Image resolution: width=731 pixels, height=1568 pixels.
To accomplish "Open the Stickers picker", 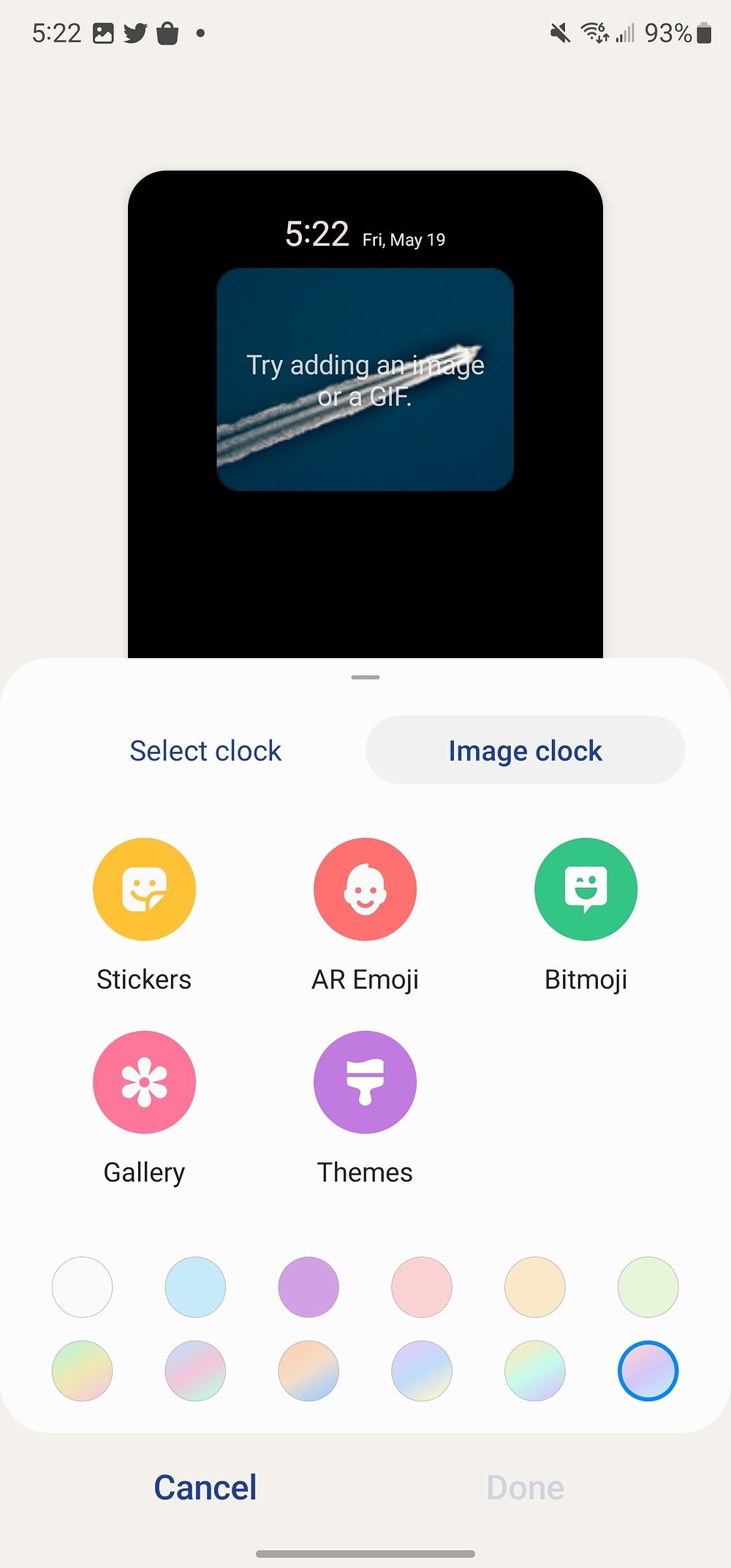I will [143, 888].
